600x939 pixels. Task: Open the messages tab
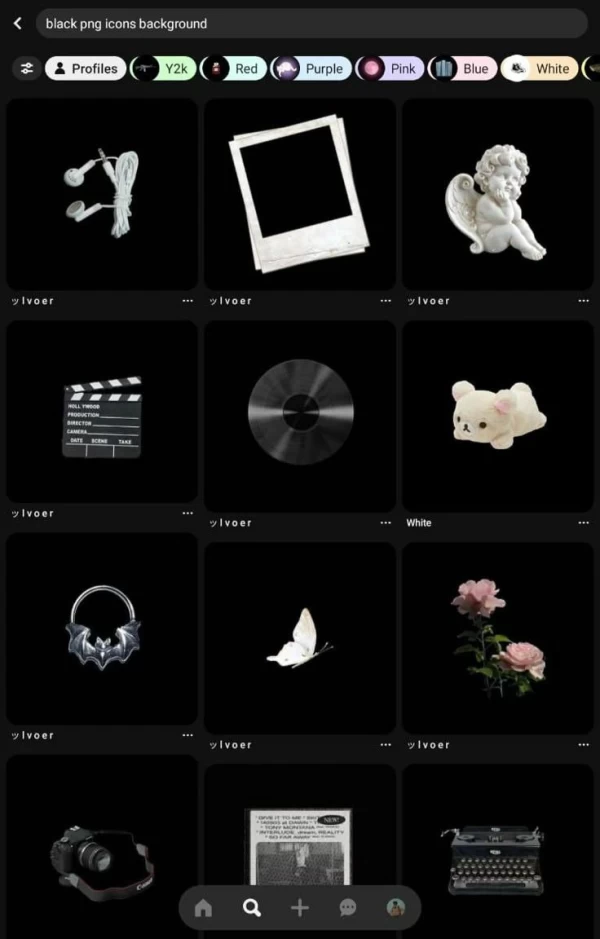point(348,908)
